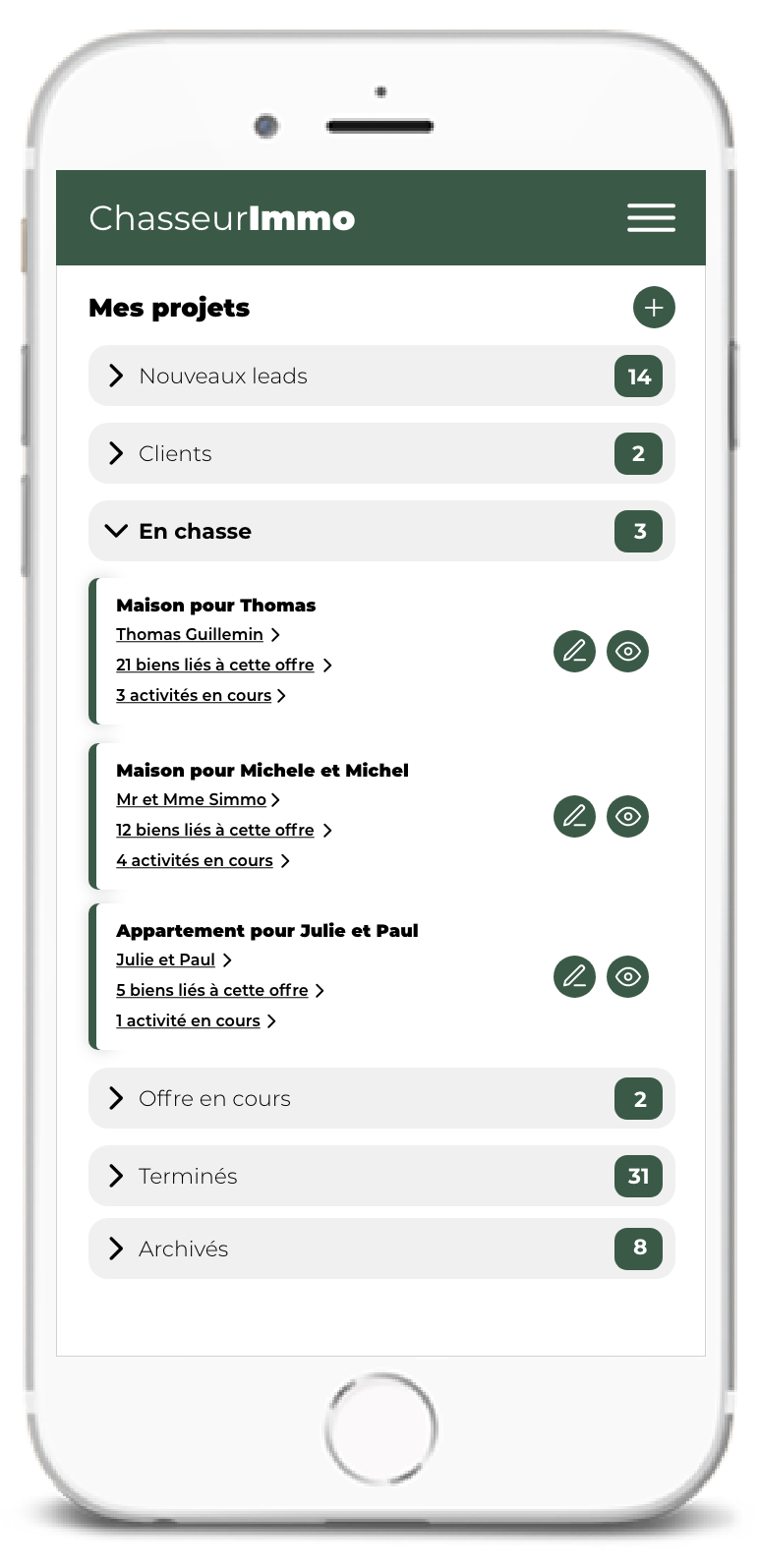This screenshot has height=1568, width=759.
Task: Edit Appartement pour Julie et Paul
Action: tap(575, 976)
